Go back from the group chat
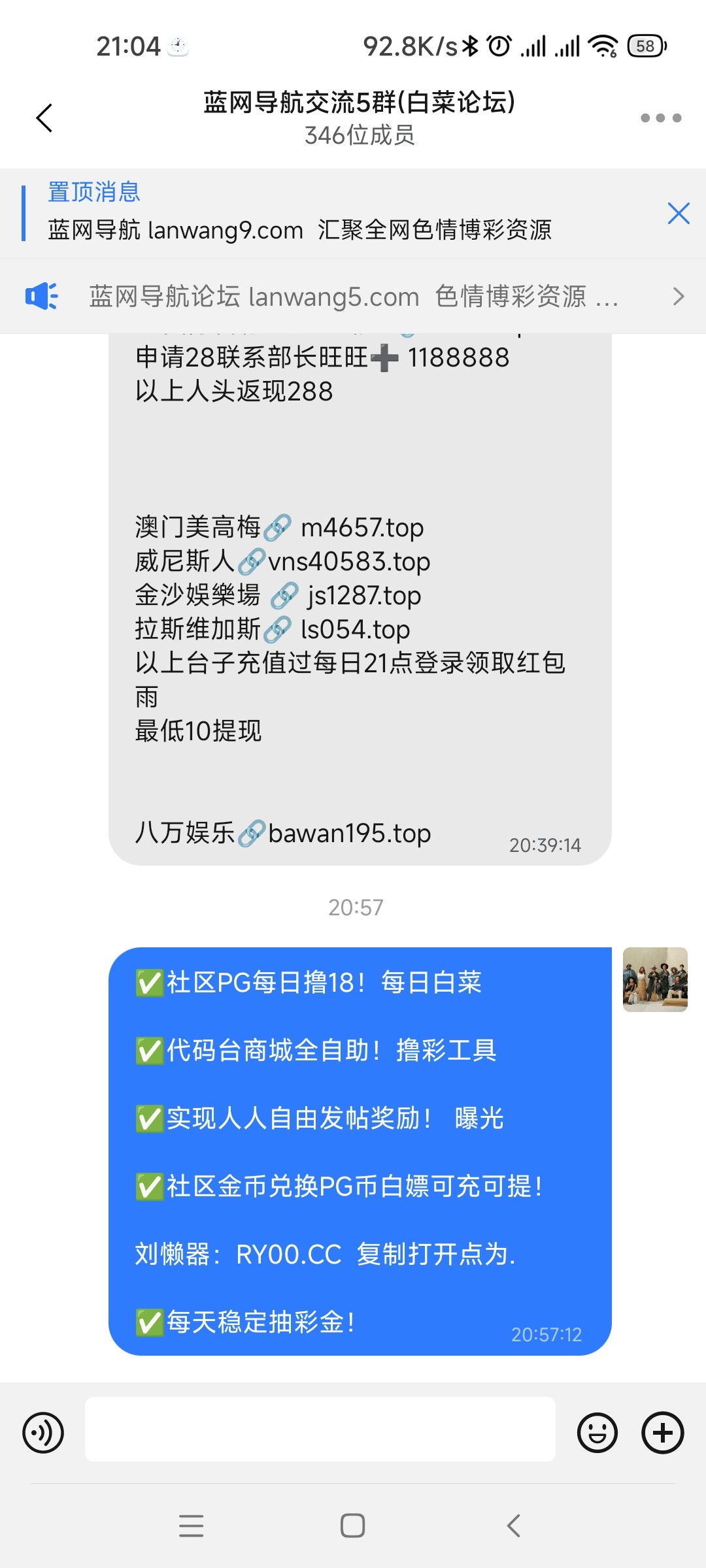706x1568 pixels. point(44,118)
